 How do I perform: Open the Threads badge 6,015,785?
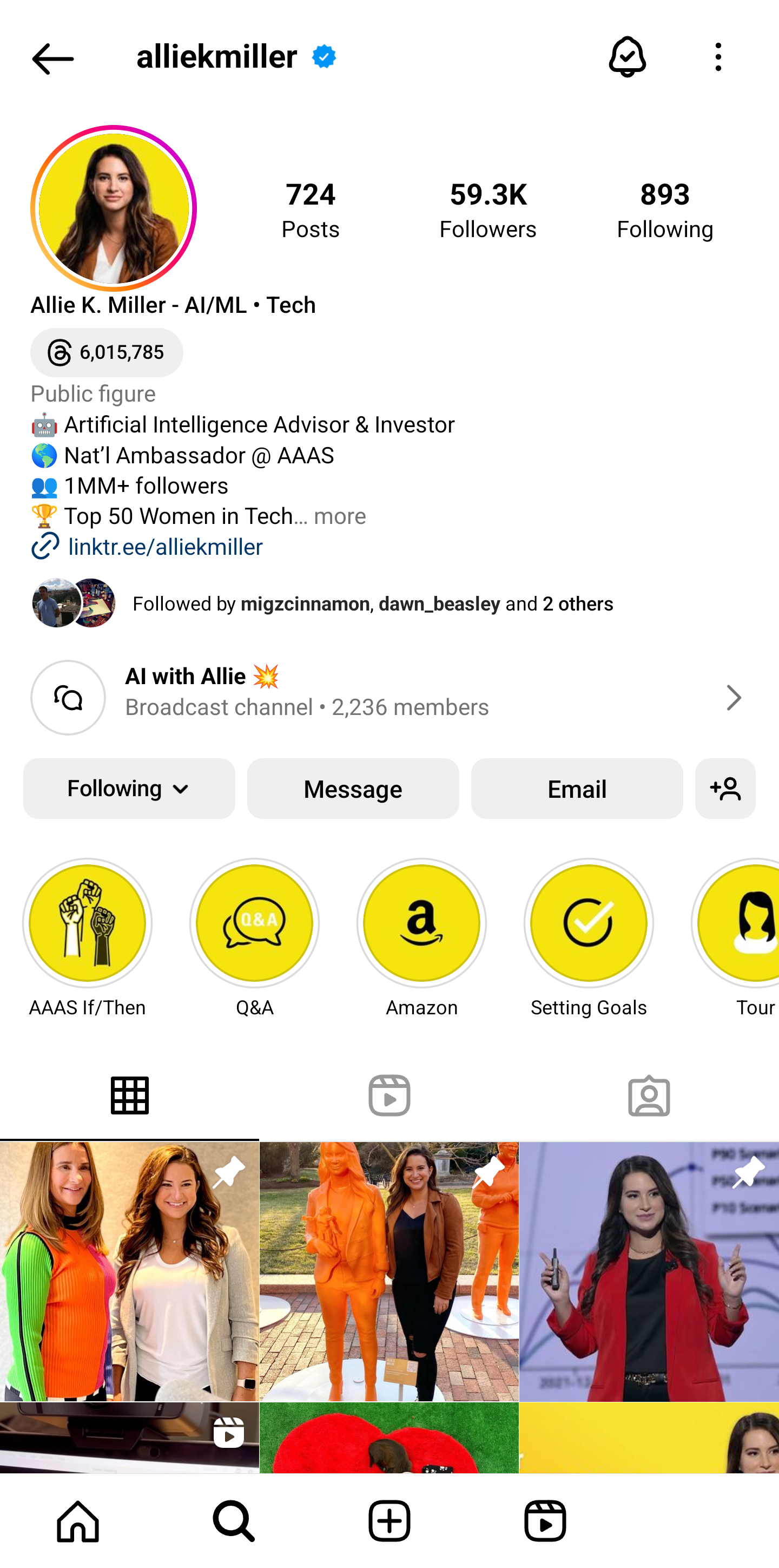tap(107, 352)
